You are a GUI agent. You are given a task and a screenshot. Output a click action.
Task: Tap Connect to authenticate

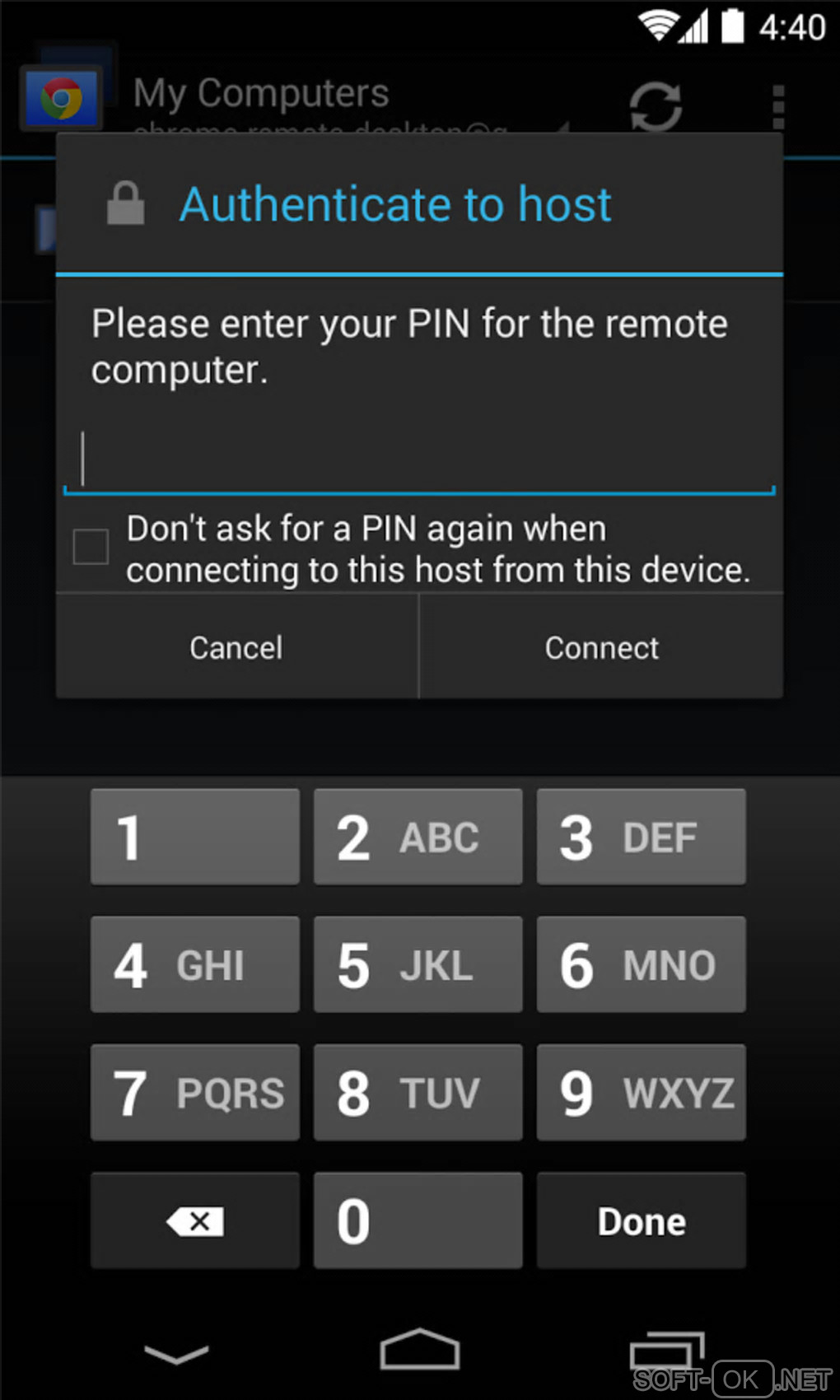(x=601, y=648)
